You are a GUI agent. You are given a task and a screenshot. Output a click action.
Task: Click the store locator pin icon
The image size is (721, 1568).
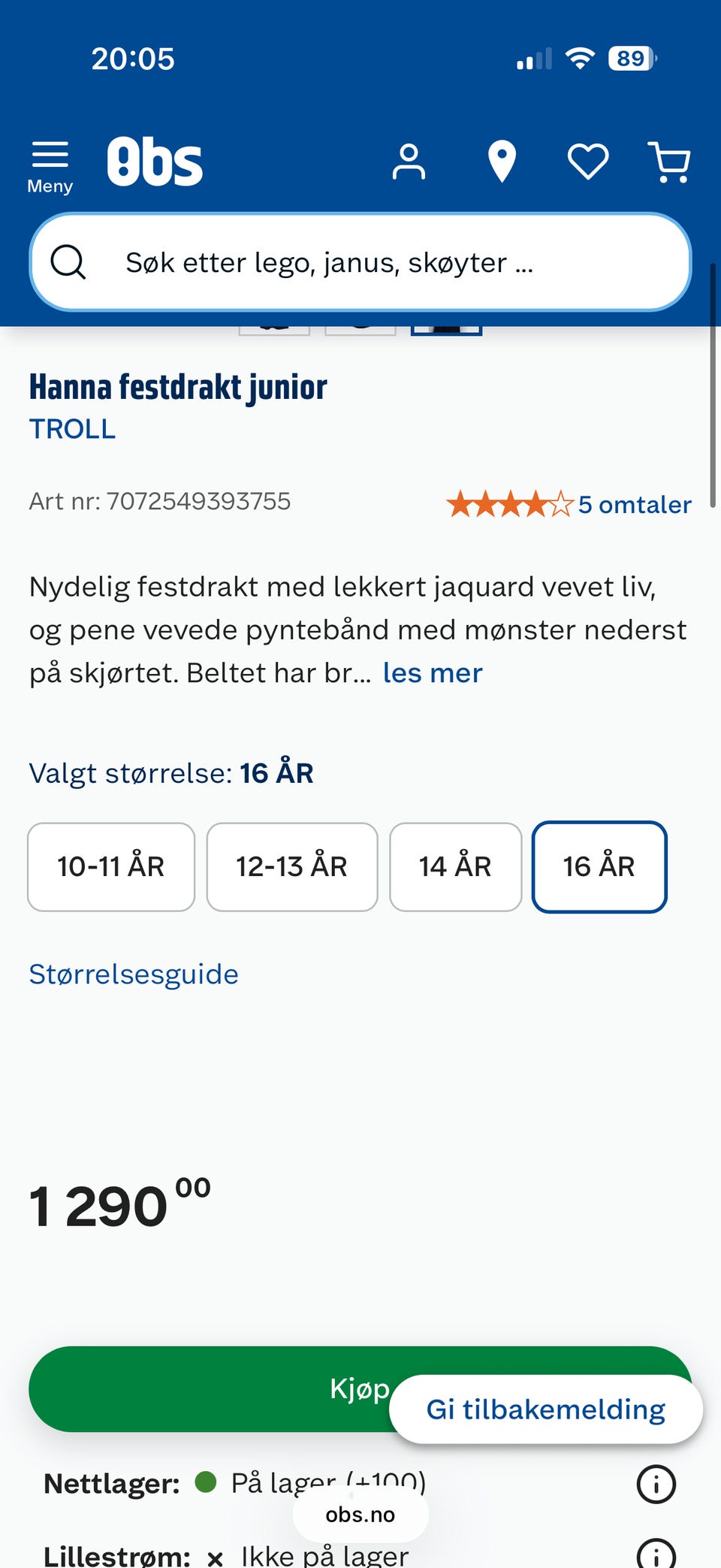pyautogui.click(x=501, y=162)
